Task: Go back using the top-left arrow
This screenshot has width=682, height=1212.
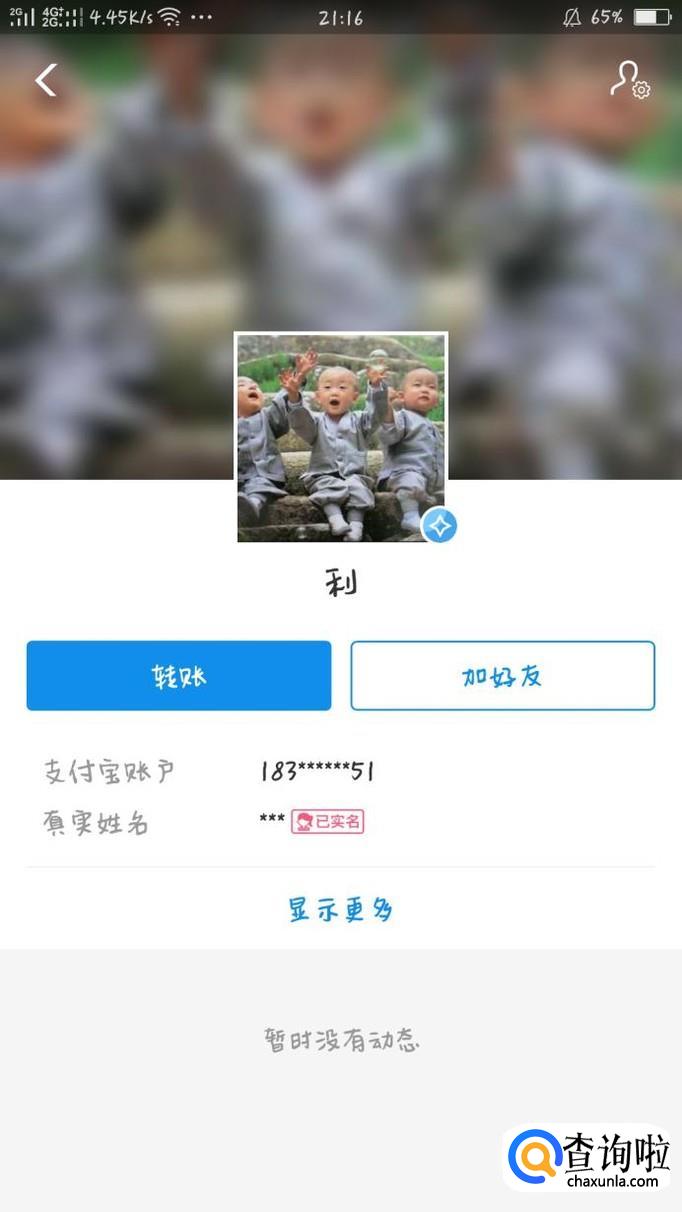Action: (x=46, y=80)
